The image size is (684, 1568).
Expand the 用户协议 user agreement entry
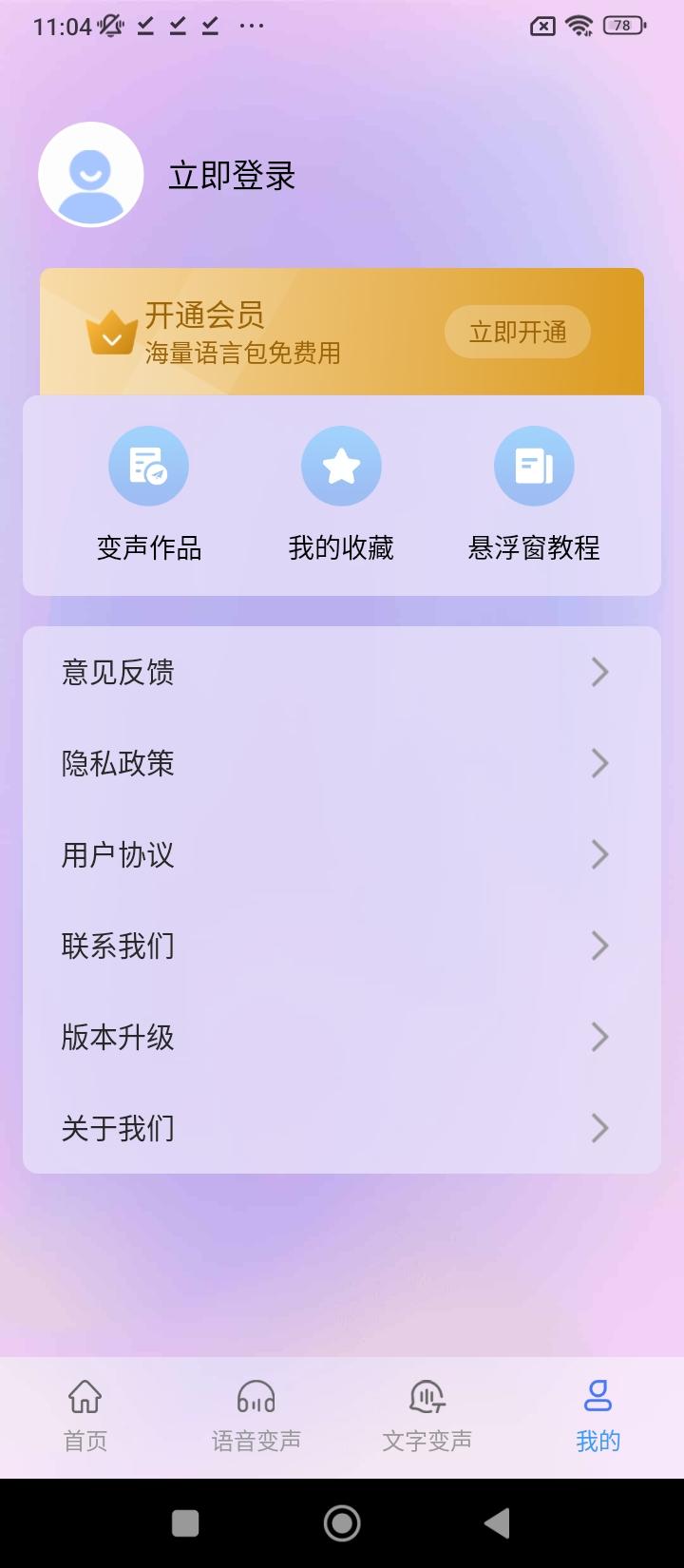pyautogui.click(x=342, y=854)
